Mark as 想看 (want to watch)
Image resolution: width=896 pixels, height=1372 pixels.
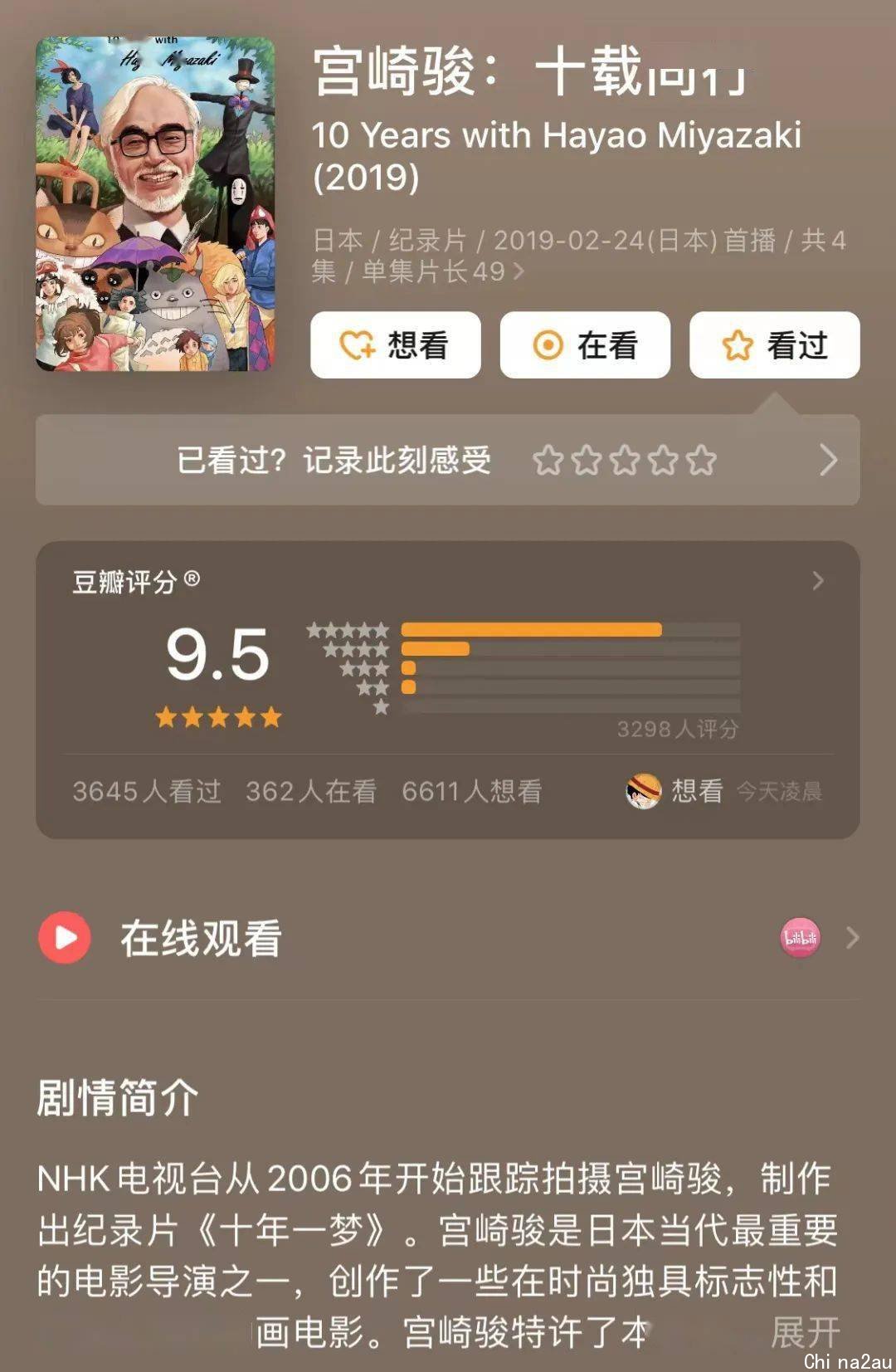pyautogui.click(x=395, y=345)
